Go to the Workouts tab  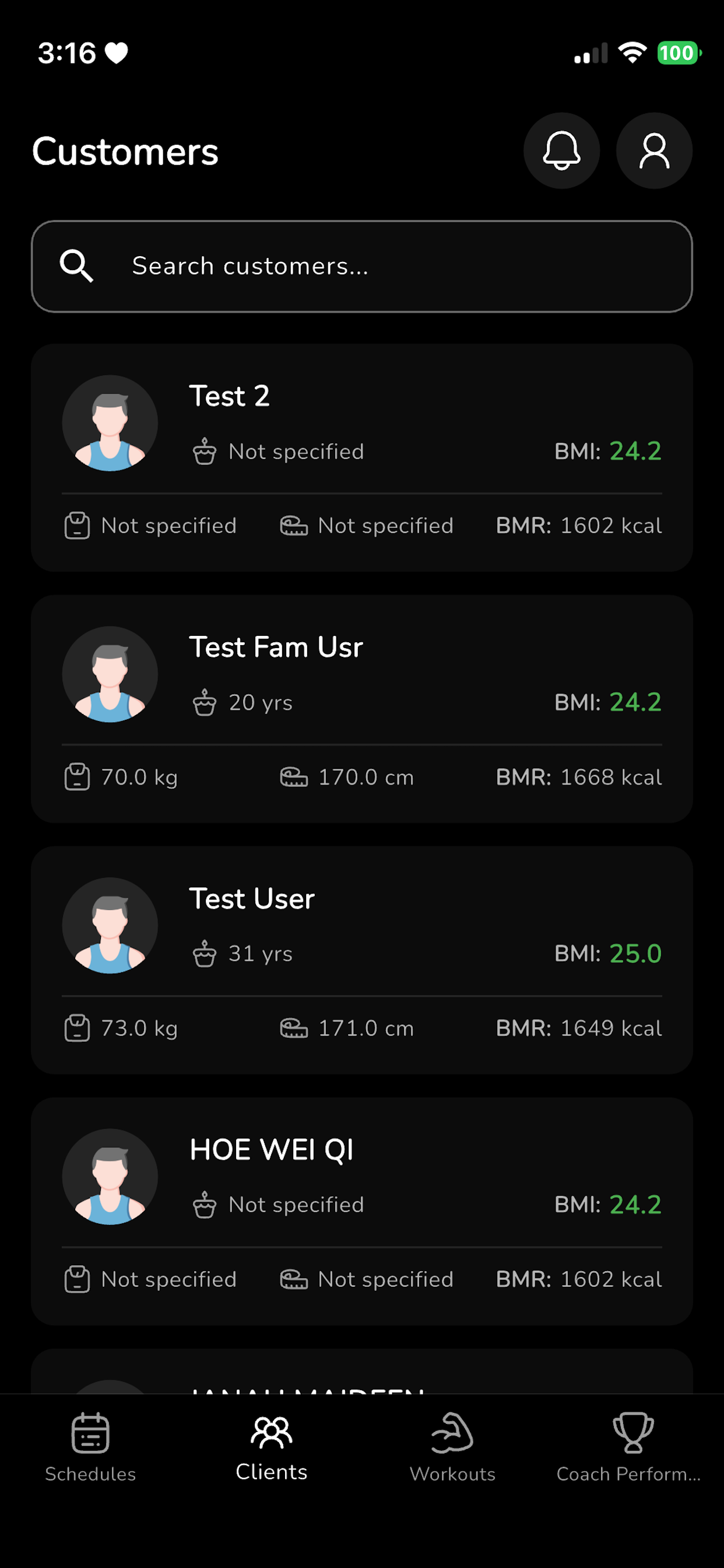[x=452, y=1447]
